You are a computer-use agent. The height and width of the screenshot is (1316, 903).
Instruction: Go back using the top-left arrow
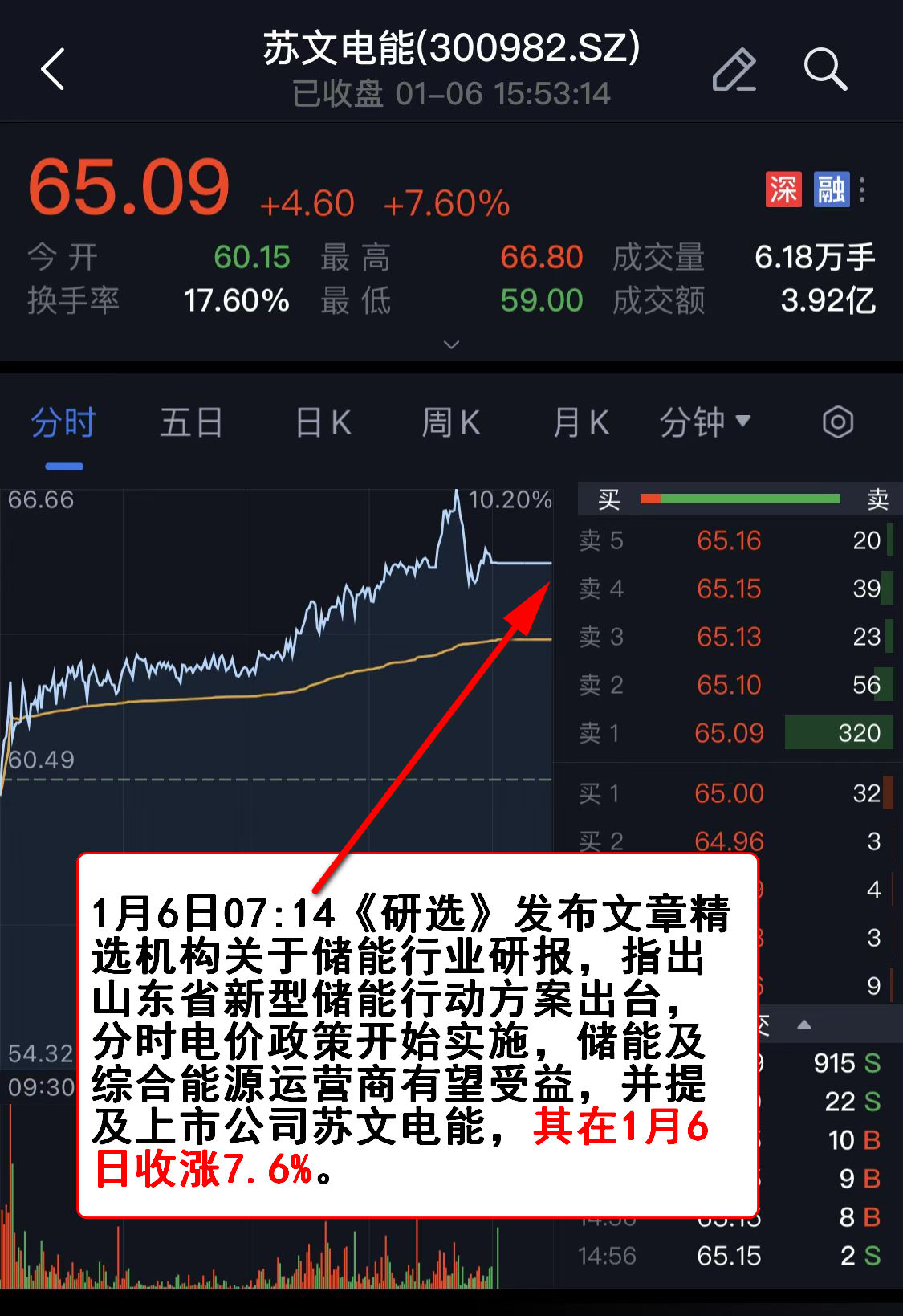tap(53, 69)
